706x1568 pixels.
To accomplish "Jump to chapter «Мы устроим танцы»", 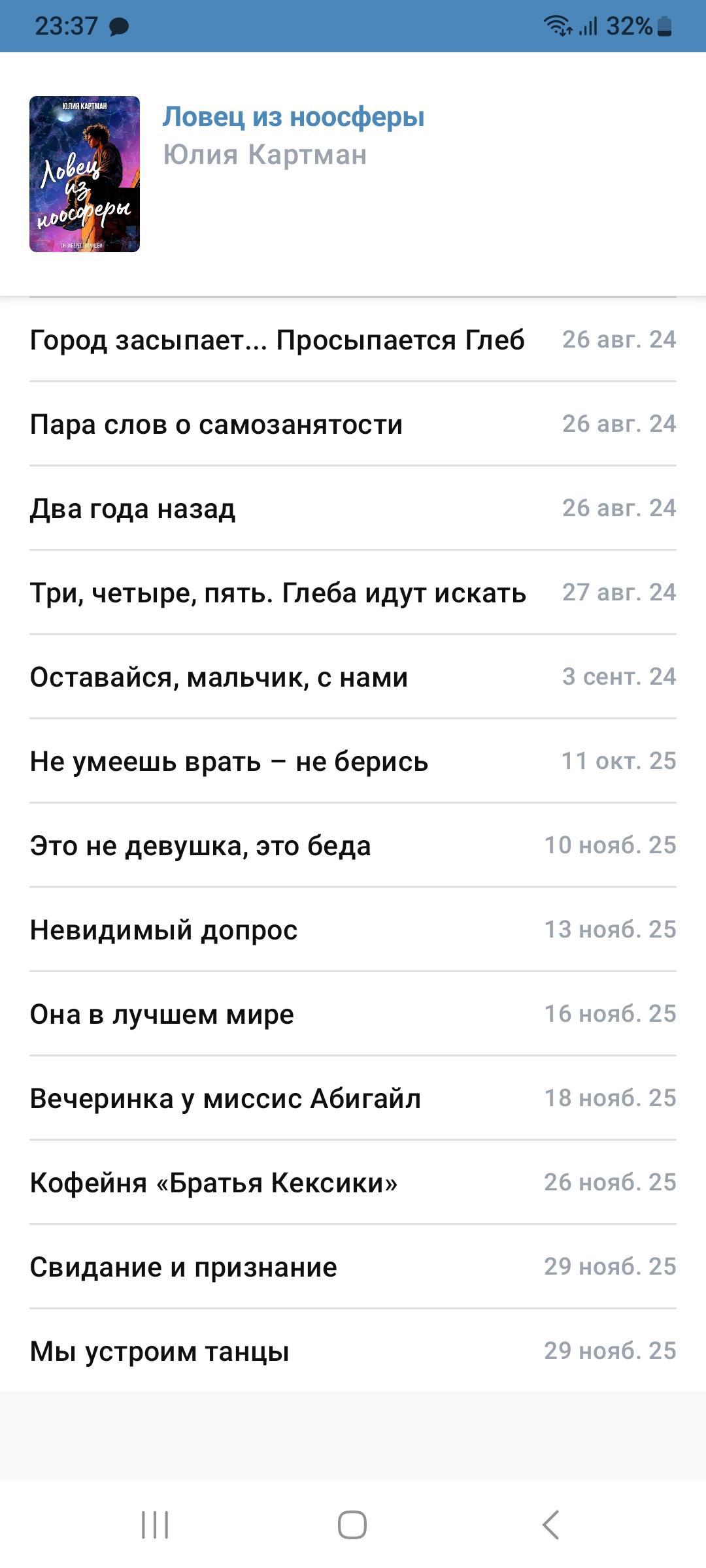I will pos(160,1352).
